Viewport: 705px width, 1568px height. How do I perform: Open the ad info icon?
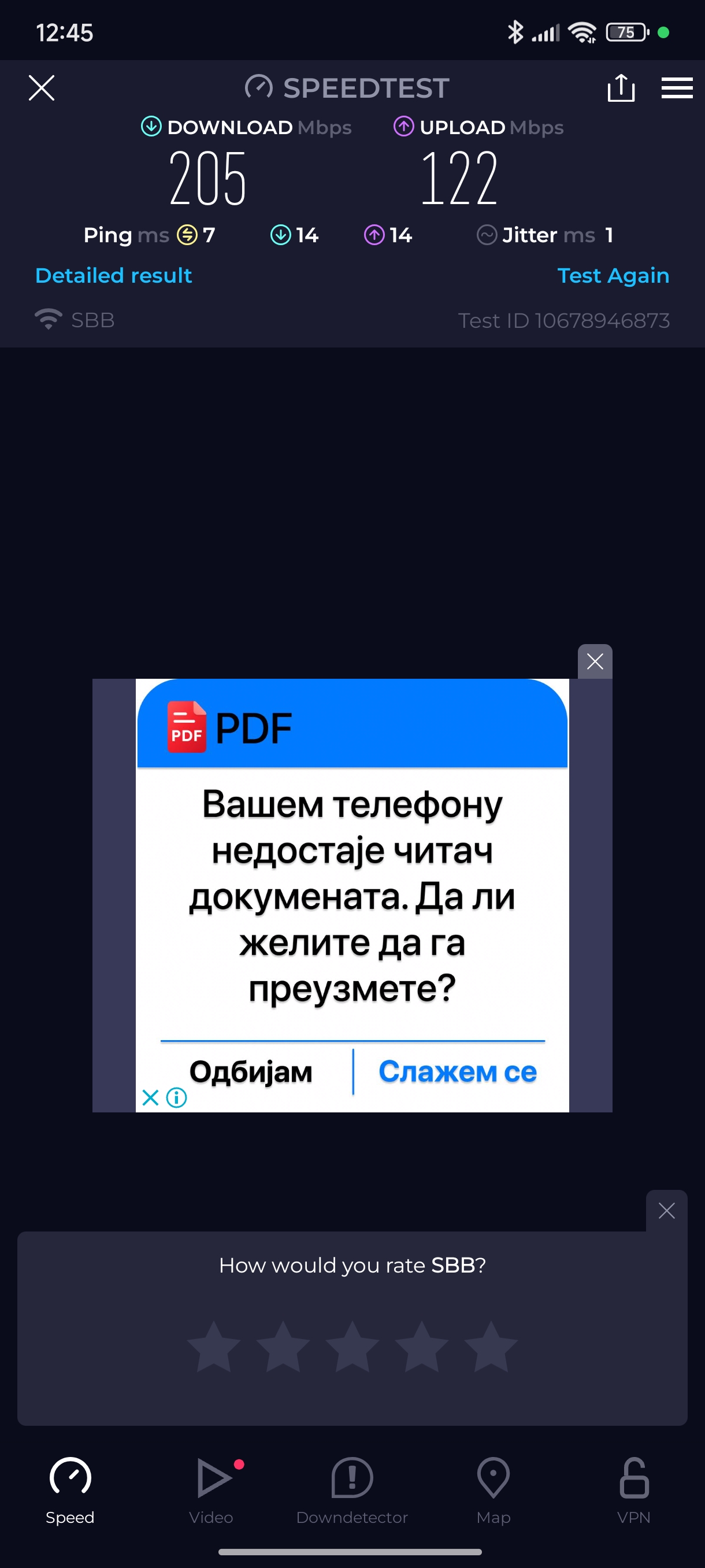tap(176, 1097)
